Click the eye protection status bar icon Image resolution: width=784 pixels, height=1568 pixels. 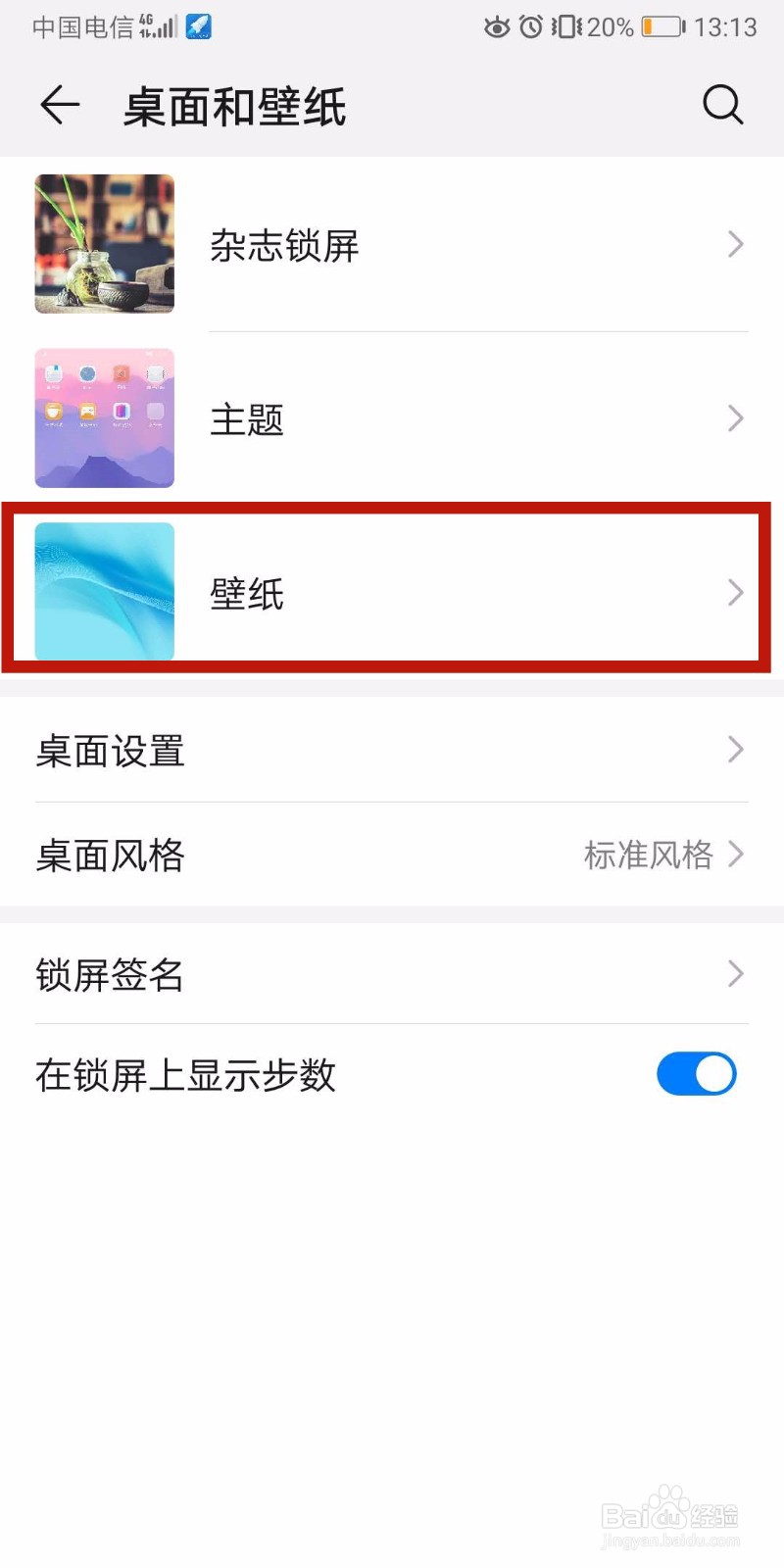tap(498, 28)
